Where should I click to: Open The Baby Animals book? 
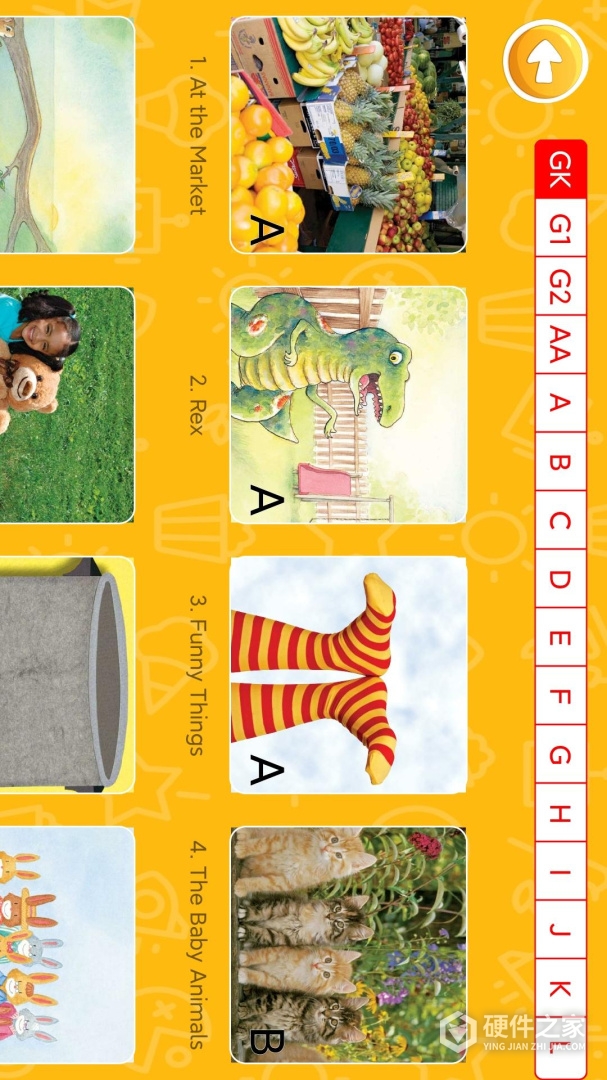click(348, 944)
